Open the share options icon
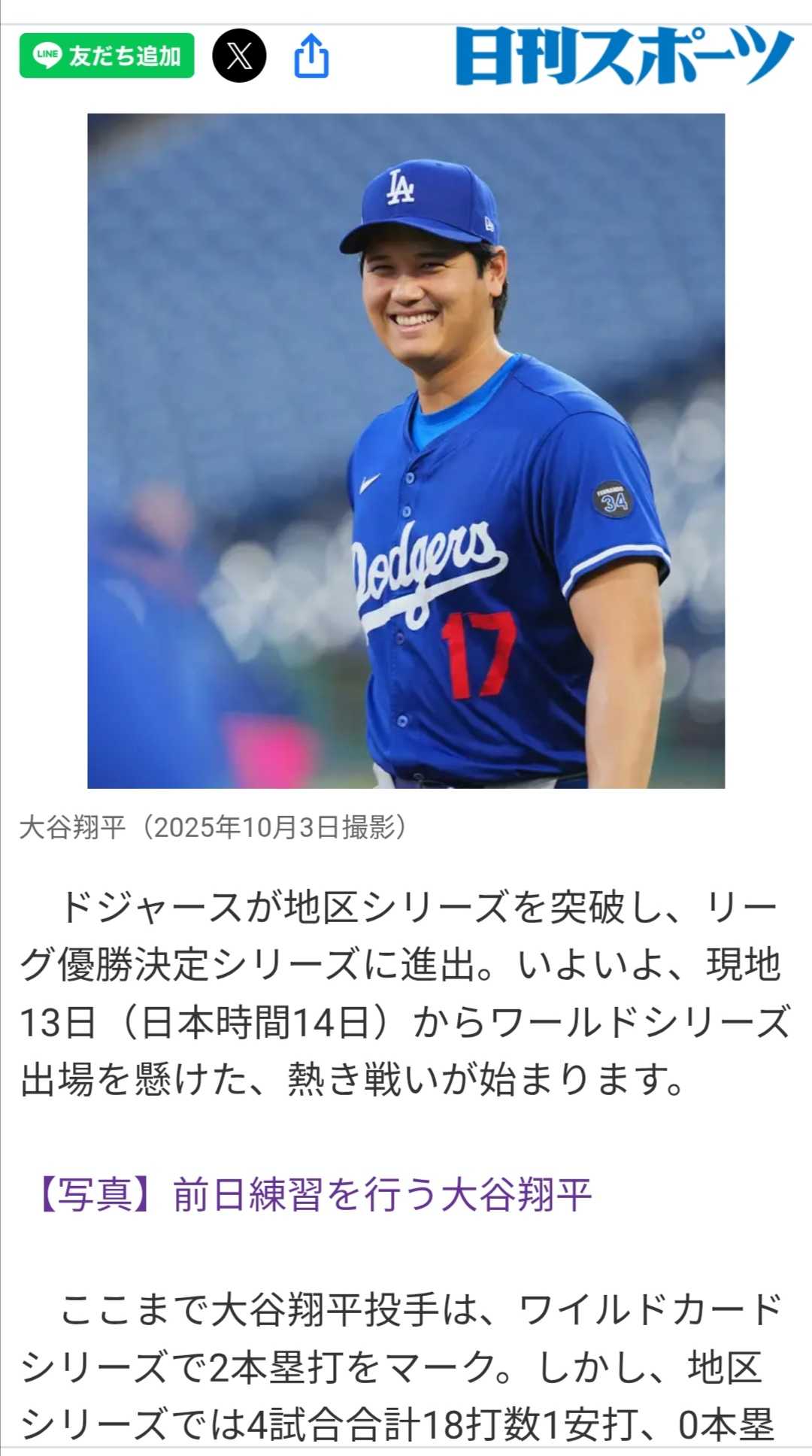812x1456 pixels. pos(311,56)
